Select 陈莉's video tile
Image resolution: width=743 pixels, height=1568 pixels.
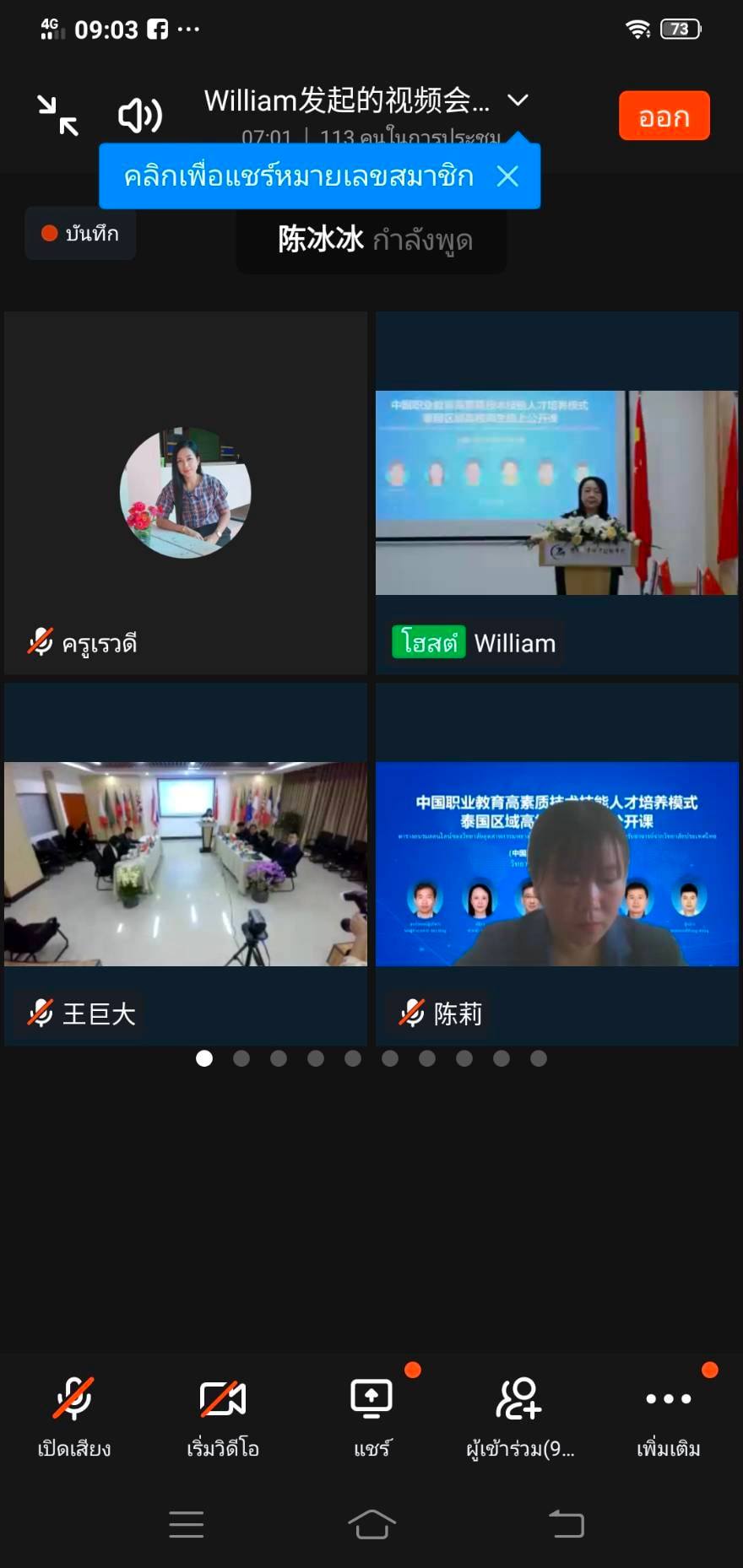[557, 864]
